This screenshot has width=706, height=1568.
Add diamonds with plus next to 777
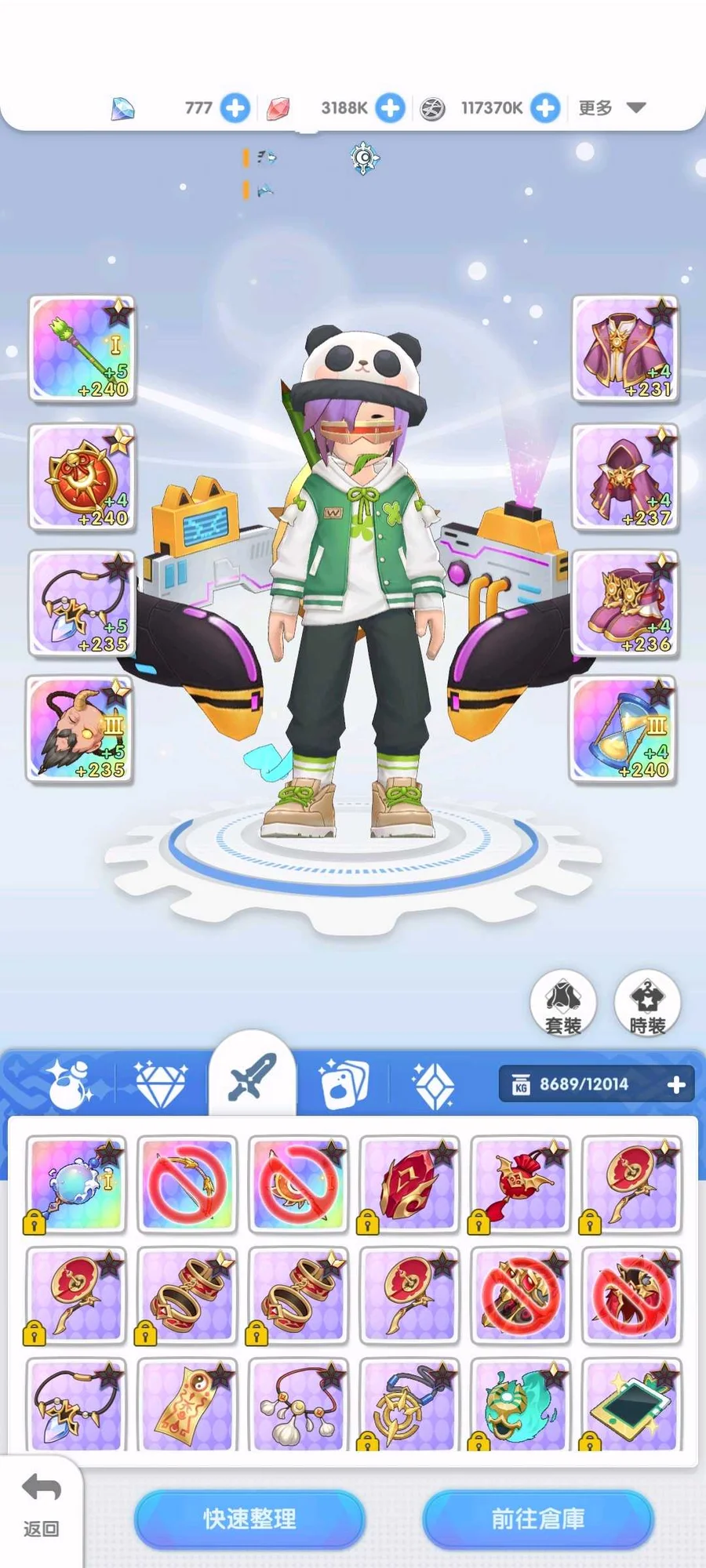(235, 107)
